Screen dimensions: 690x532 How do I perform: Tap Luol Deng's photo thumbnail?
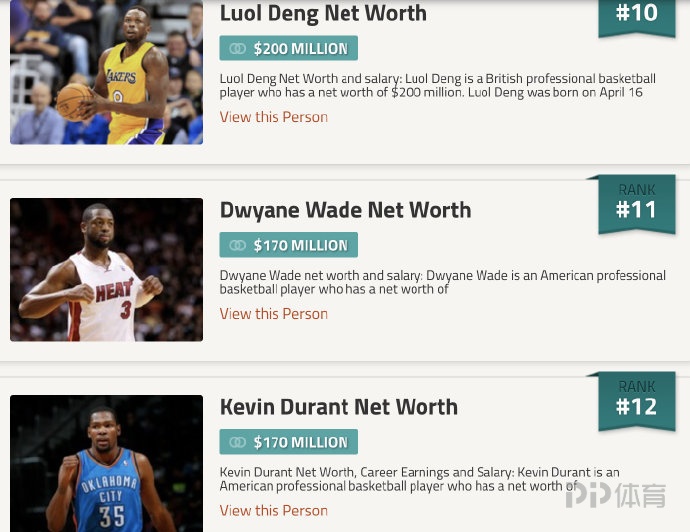[106, 72]
